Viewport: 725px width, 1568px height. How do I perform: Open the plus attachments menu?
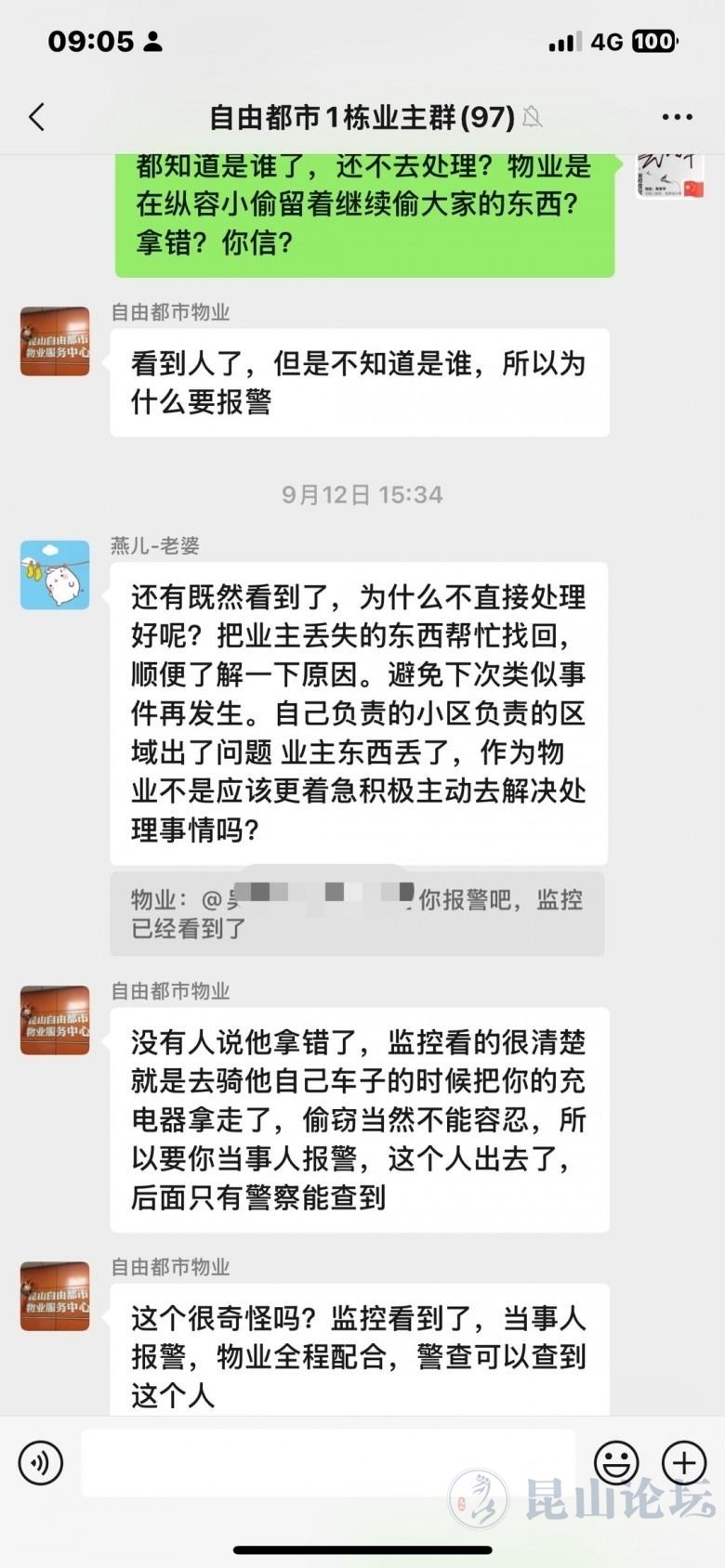[684, 1463]
